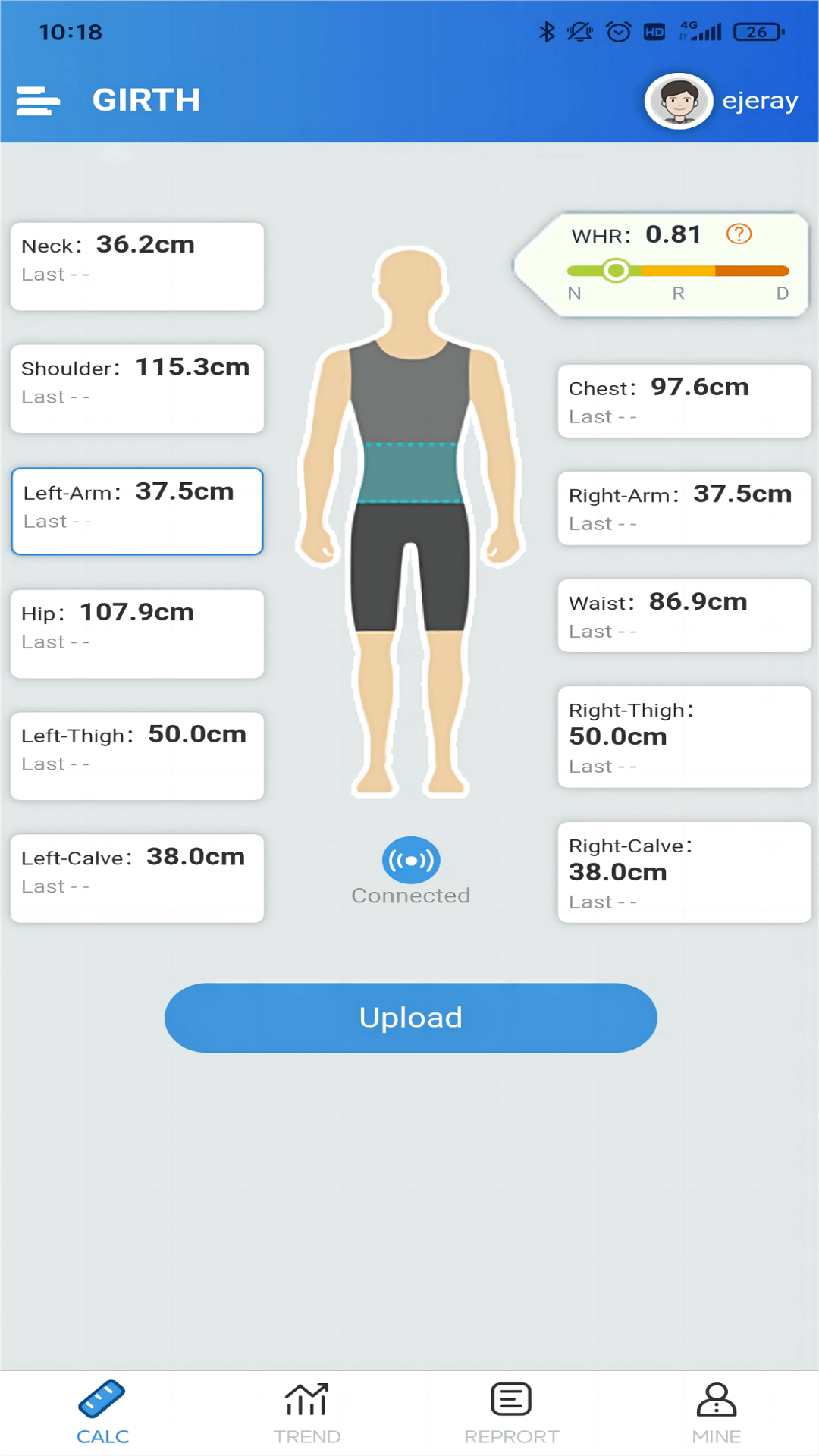Select the Neck measurement card
The width and height of the screenshot is (819, 1456).
click(137, 266)
